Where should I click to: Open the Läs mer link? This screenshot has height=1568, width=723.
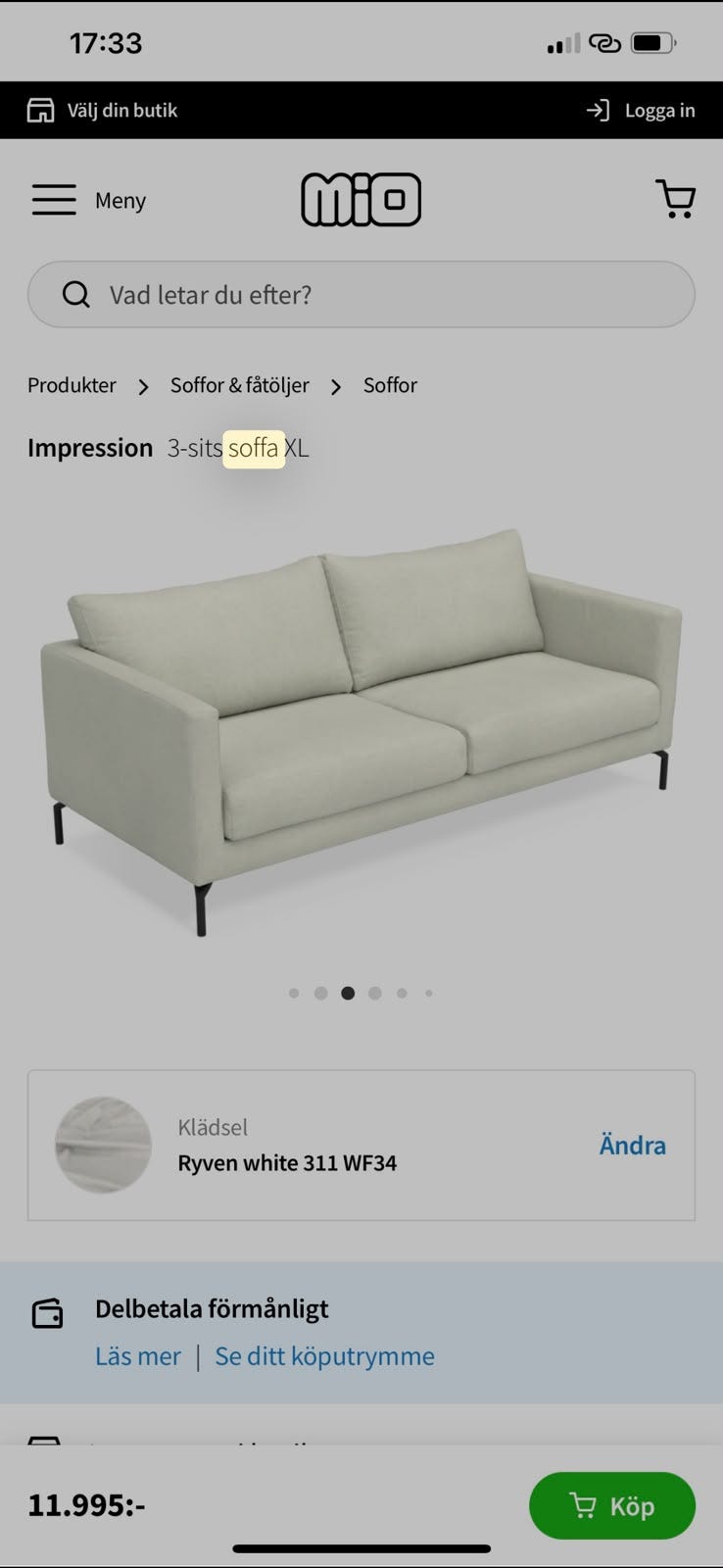pyautogui.click(x=138, y=1356)
